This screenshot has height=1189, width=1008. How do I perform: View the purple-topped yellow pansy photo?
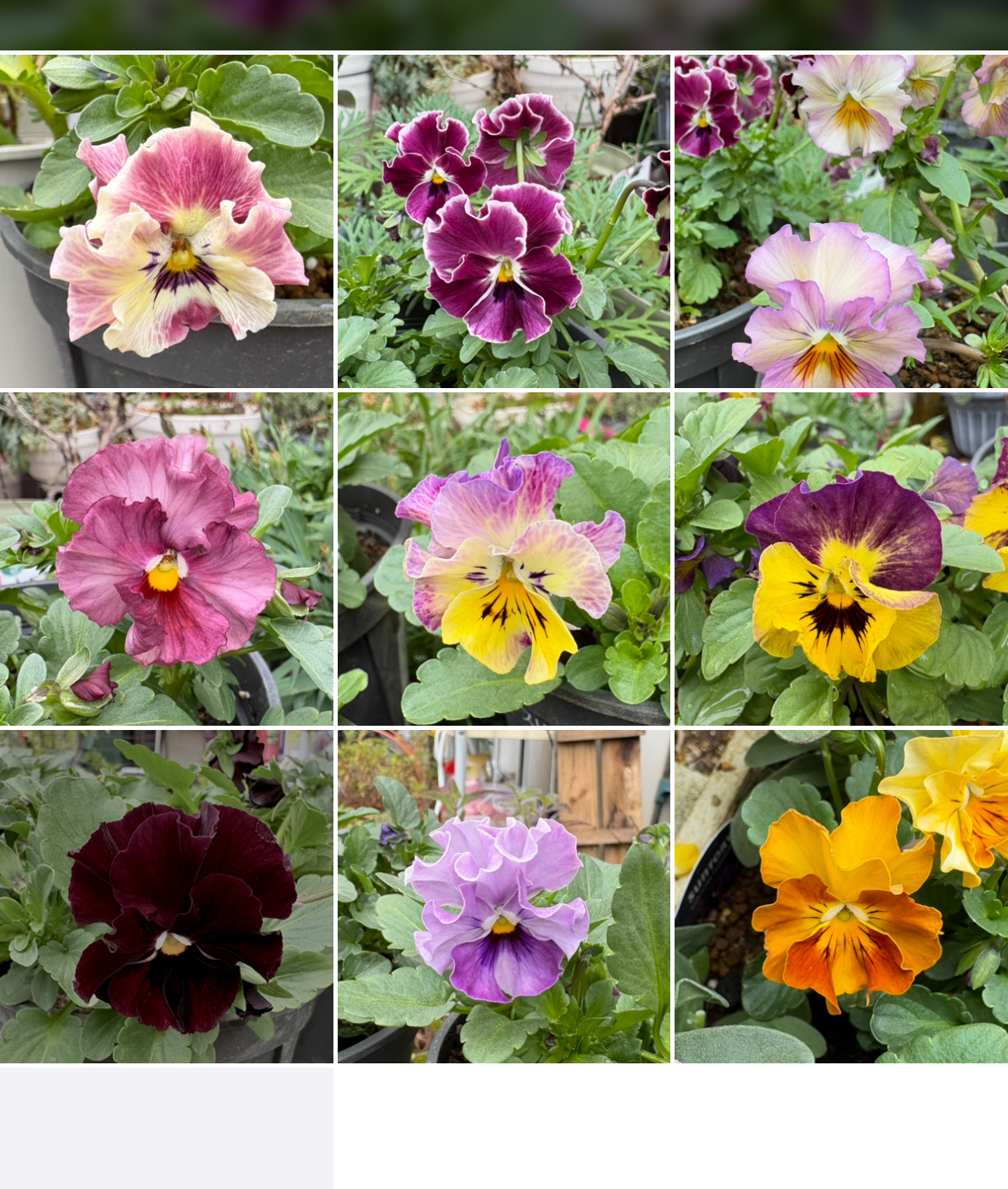(841, 559)
